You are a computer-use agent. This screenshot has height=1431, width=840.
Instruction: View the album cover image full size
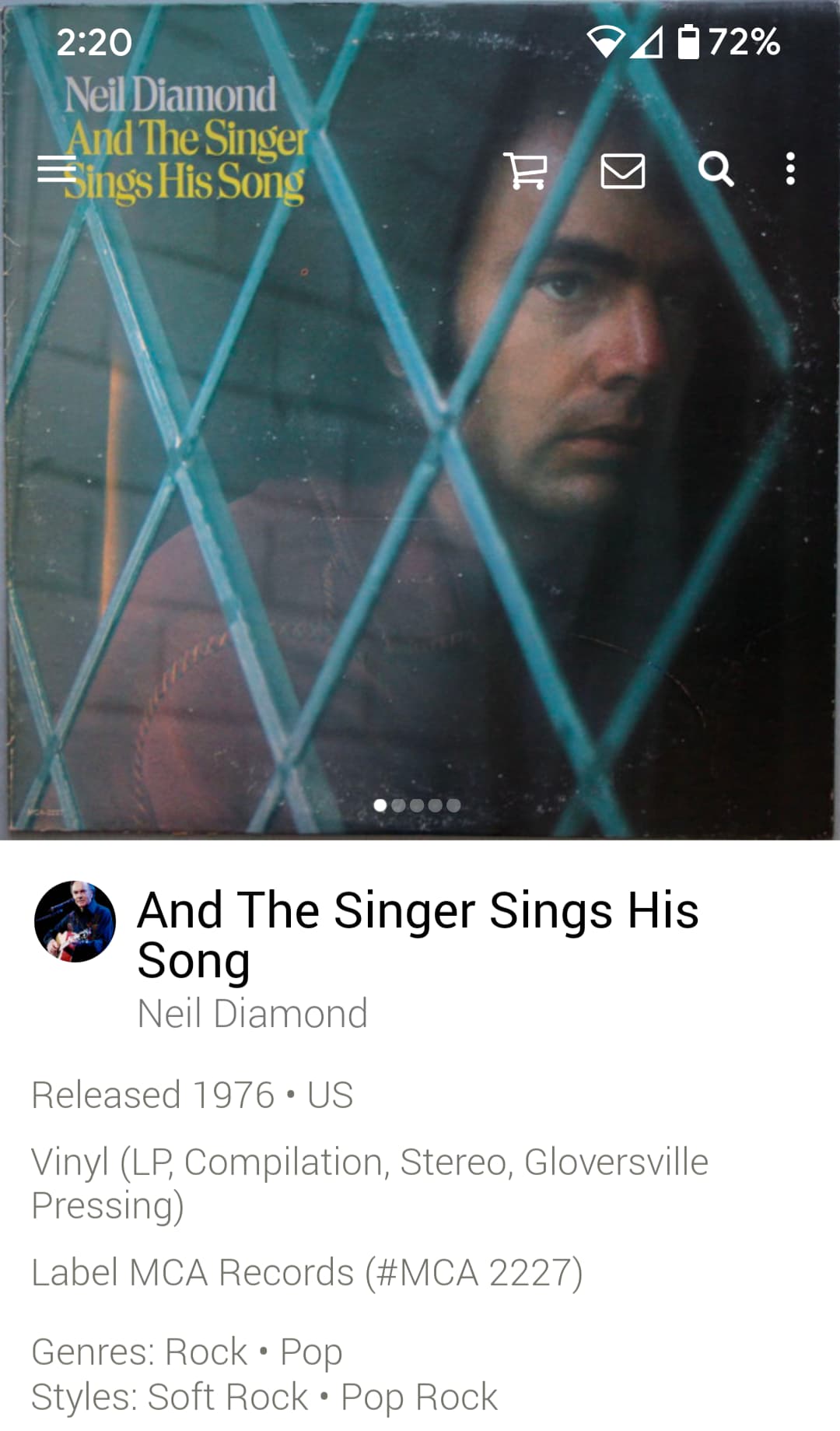coord(420,467)
